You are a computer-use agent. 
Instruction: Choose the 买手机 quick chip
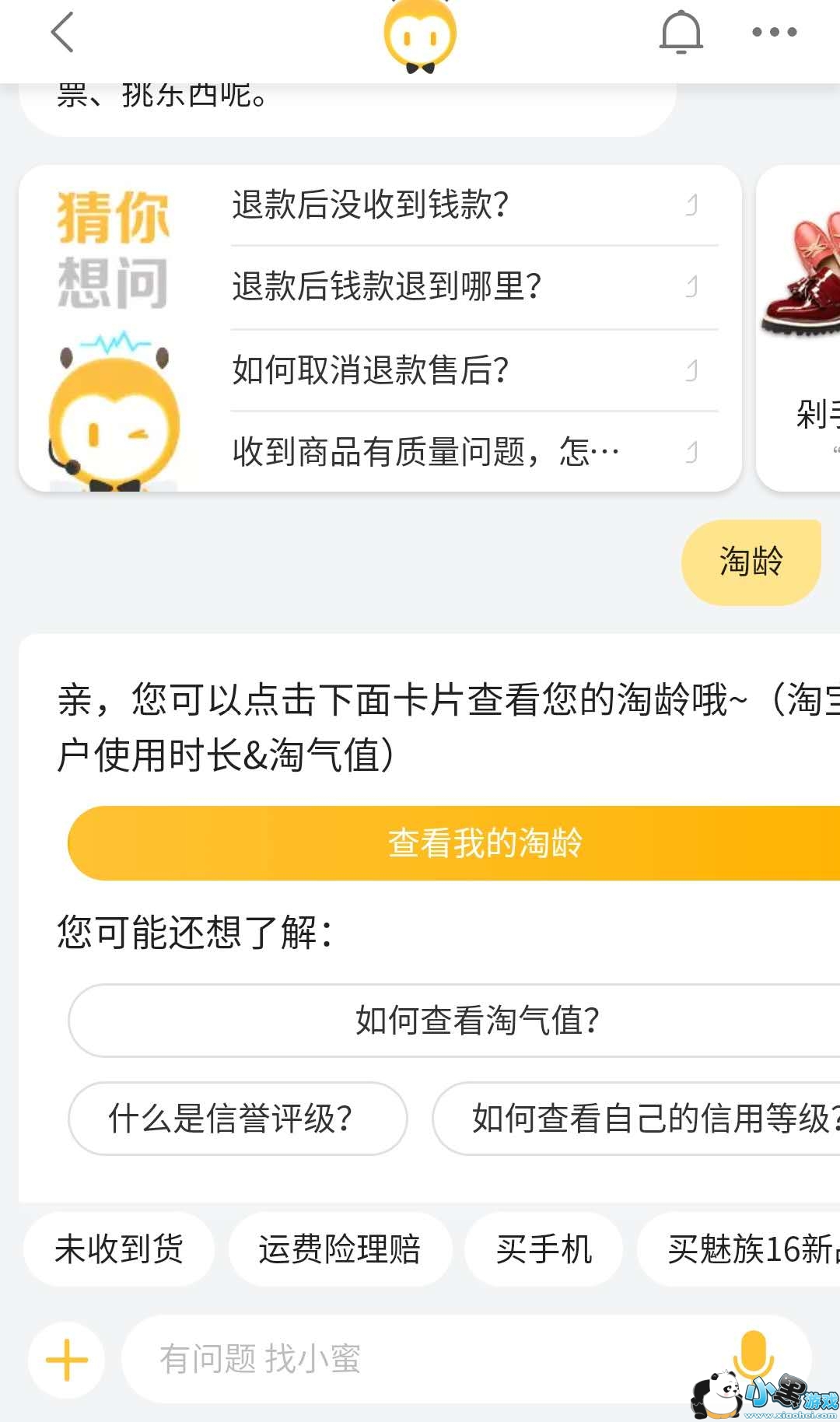pyautogui.click(x=544, y=1249)
